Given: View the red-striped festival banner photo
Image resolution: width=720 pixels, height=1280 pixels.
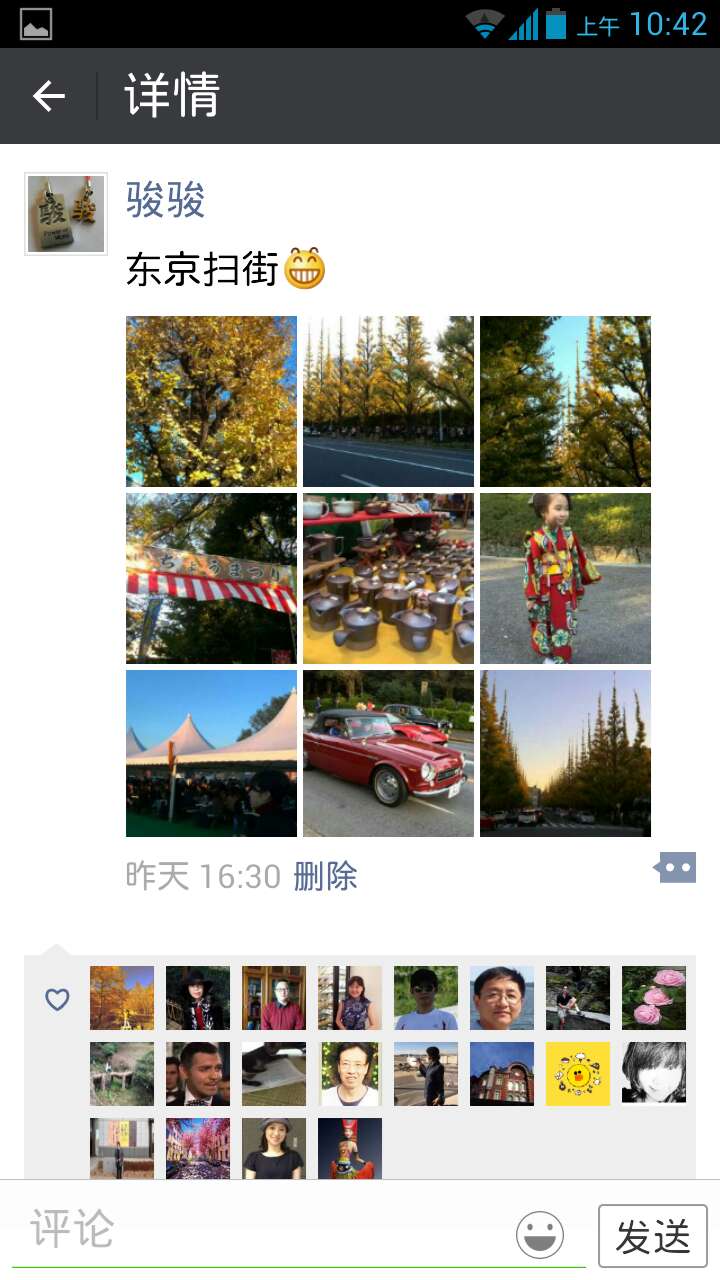Looking at the screenshot, I should click(x=211, y=578).
